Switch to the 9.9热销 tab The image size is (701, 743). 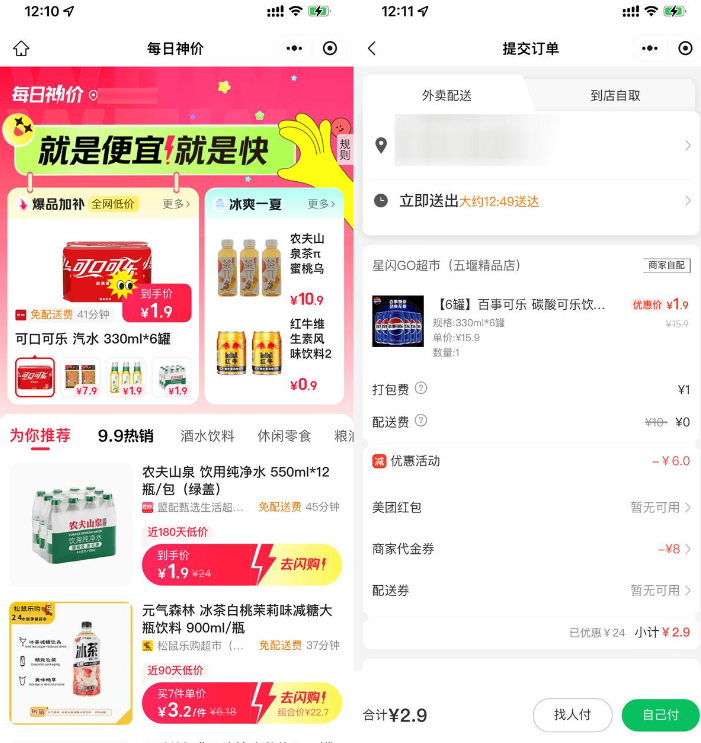pyautogui.click(x=125, y=435)
